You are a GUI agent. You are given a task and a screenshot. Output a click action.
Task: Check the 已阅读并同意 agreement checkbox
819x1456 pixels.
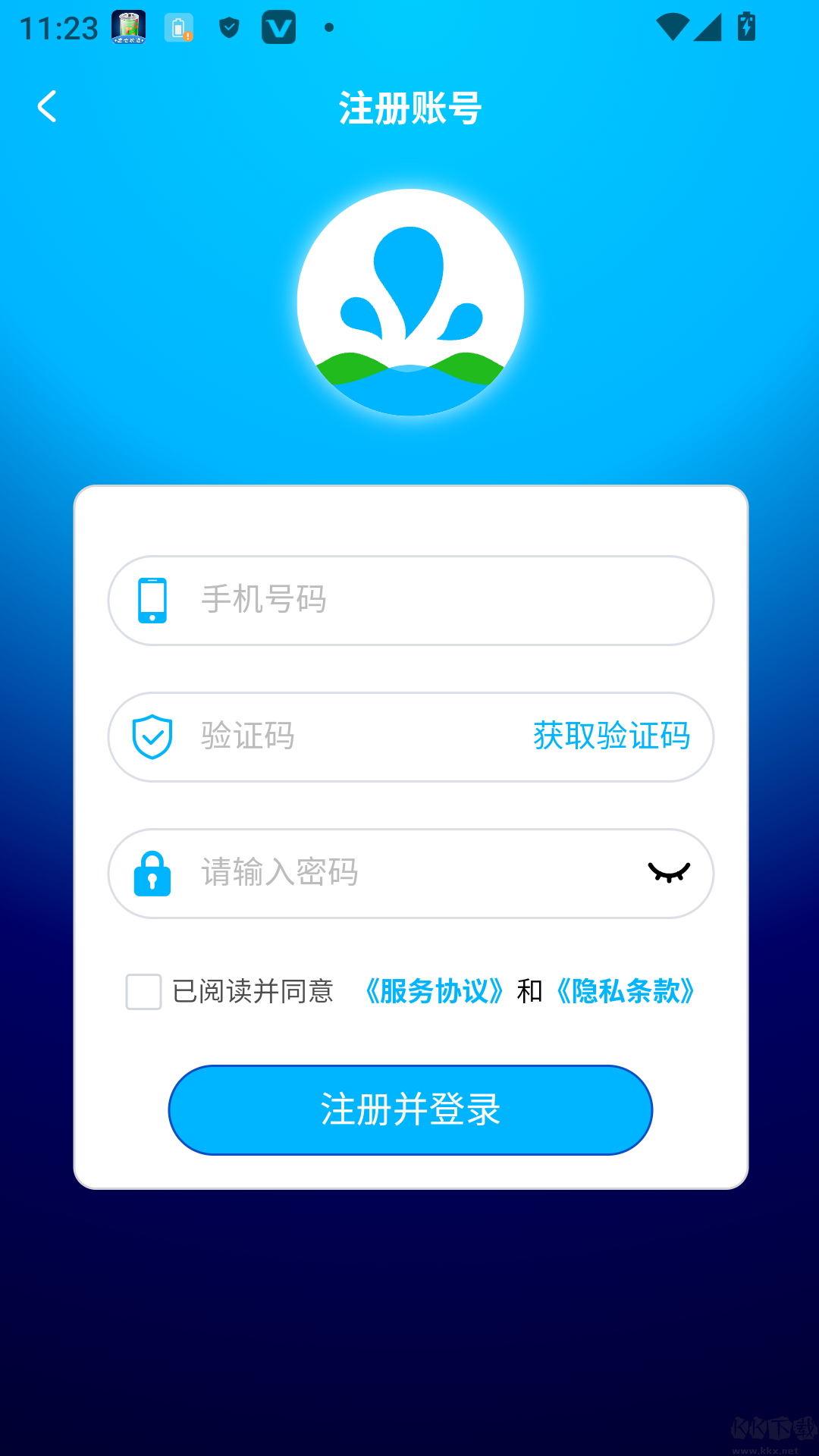[x=143, y=992]
